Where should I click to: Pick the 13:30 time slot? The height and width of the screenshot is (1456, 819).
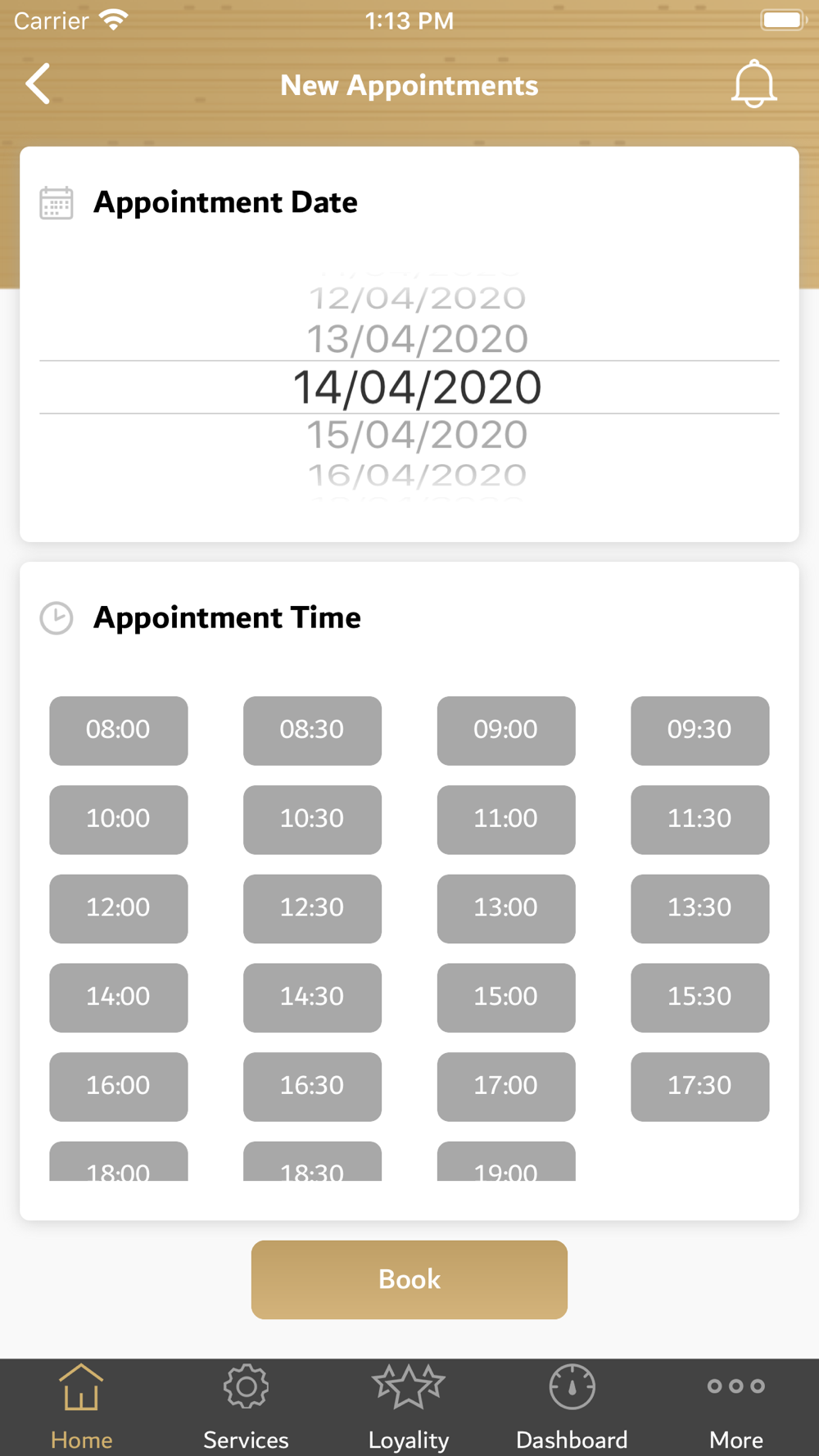700,909
